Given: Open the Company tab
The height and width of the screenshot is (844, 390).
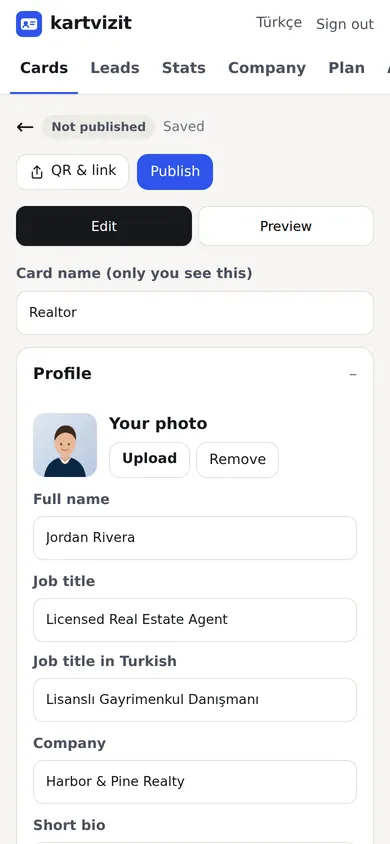Looking at the screenshot, I should pos(267,68).
